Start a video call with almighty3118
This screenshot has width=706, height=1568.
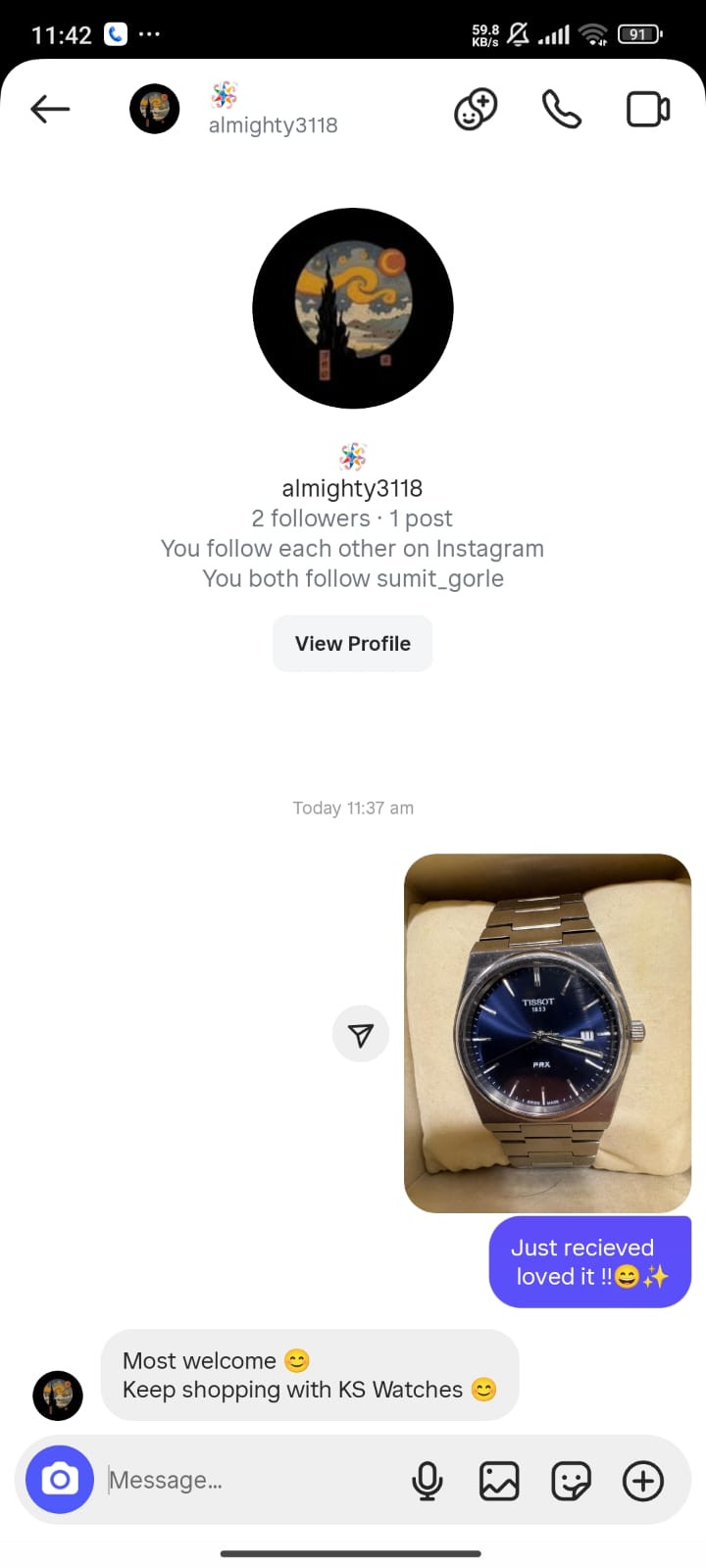click(x=647, y=109)
